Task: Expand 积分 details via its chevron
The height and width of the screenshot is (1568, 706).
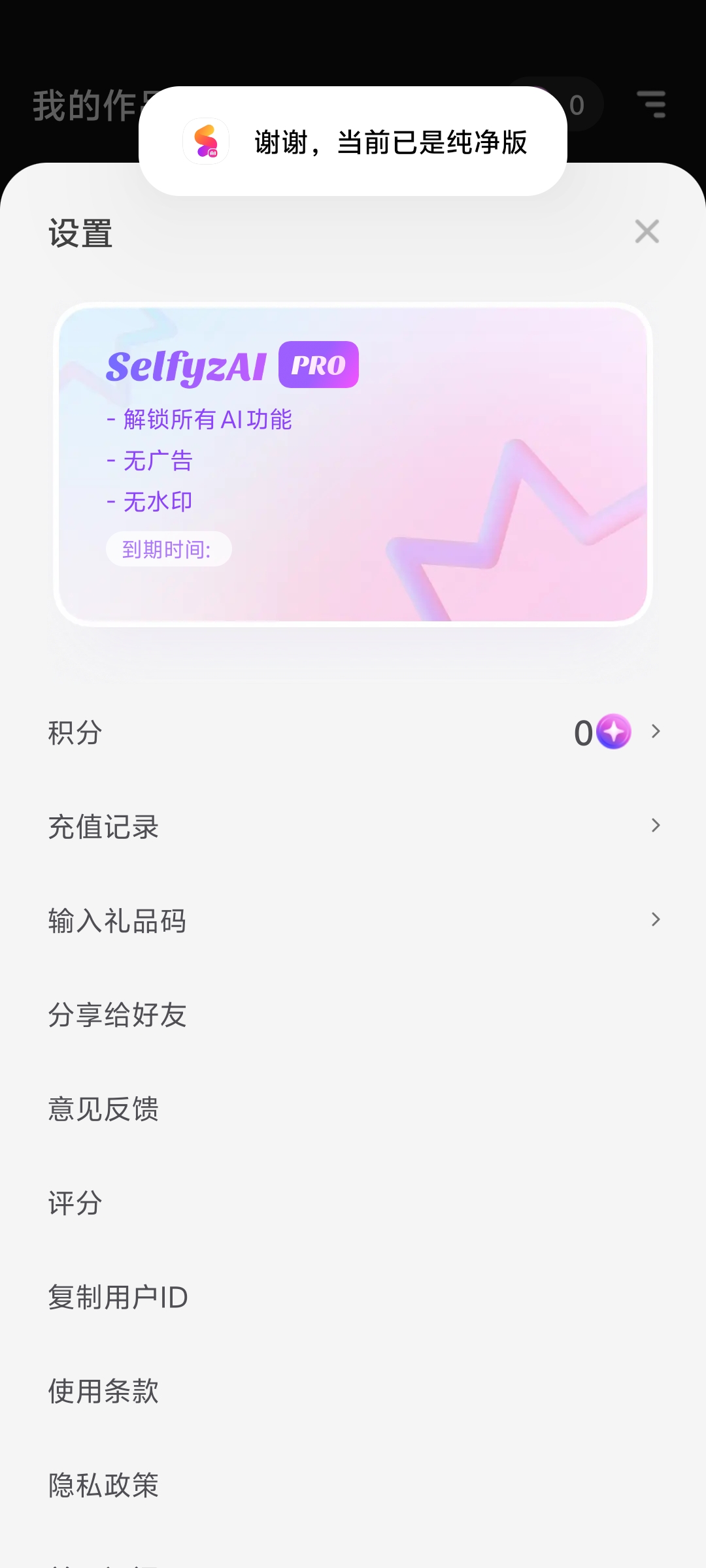Action: coord(656,732)
